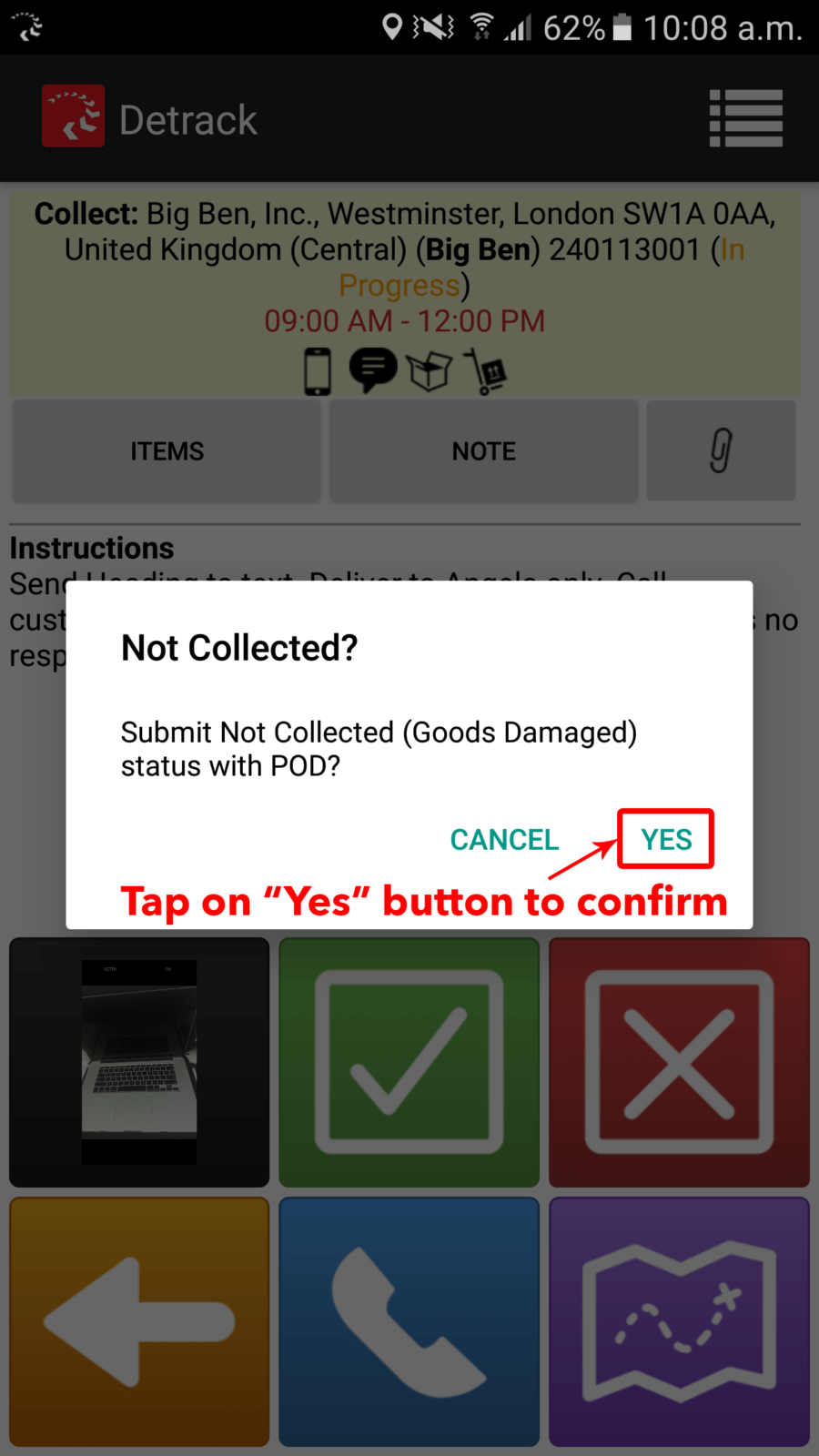Tap the red X not collected tile

tap(679, 1062)
